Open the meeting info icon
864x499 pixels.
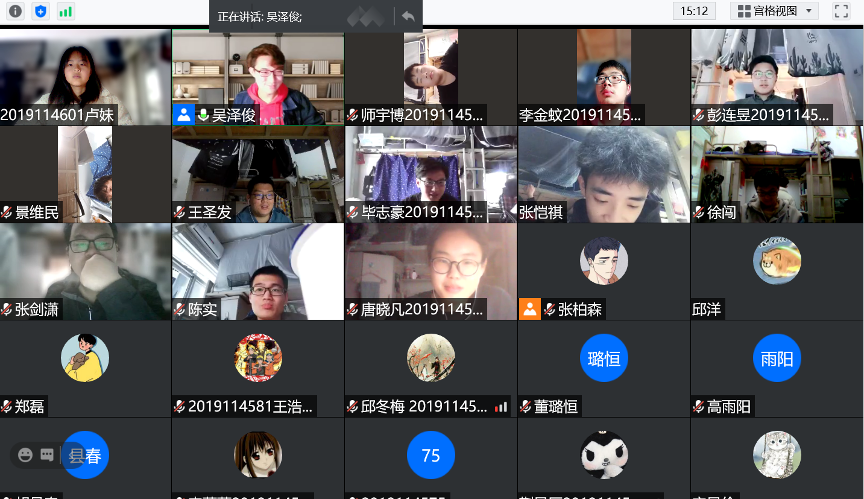click(x=15, y=11)
